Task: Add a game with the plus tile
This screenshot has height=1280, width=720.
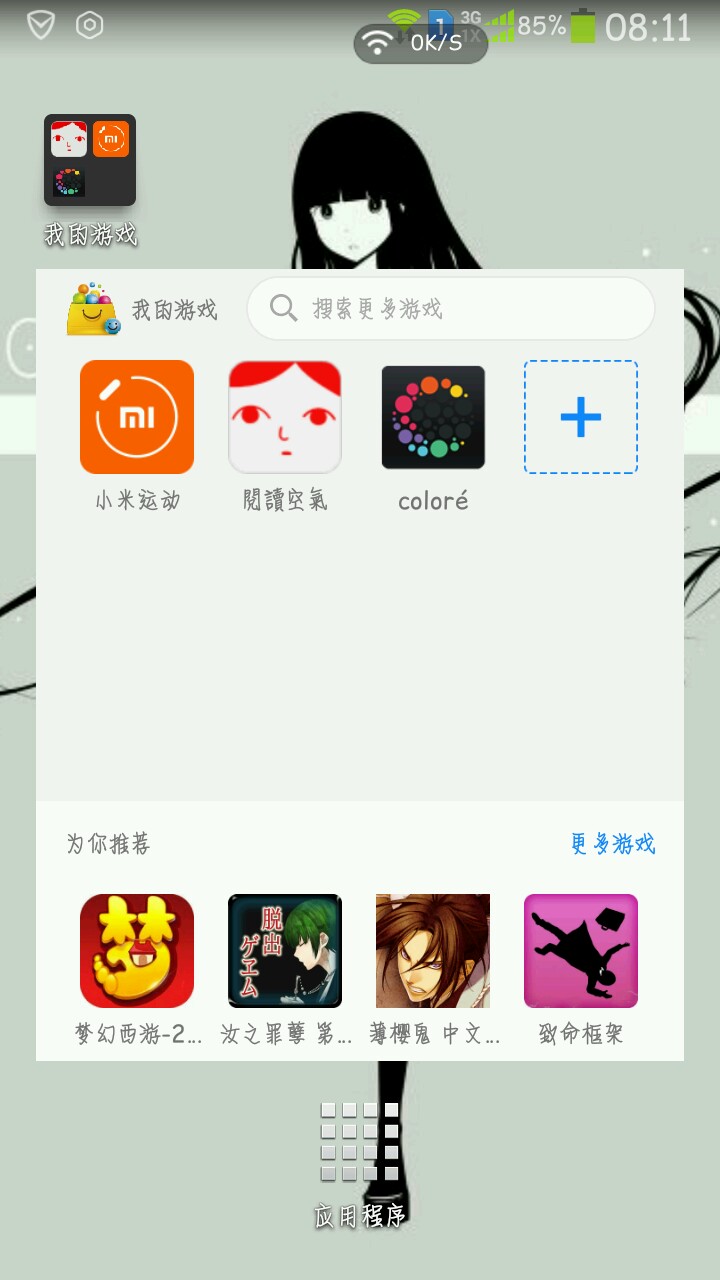Action: pyautogui.click(x=581, y=417)
